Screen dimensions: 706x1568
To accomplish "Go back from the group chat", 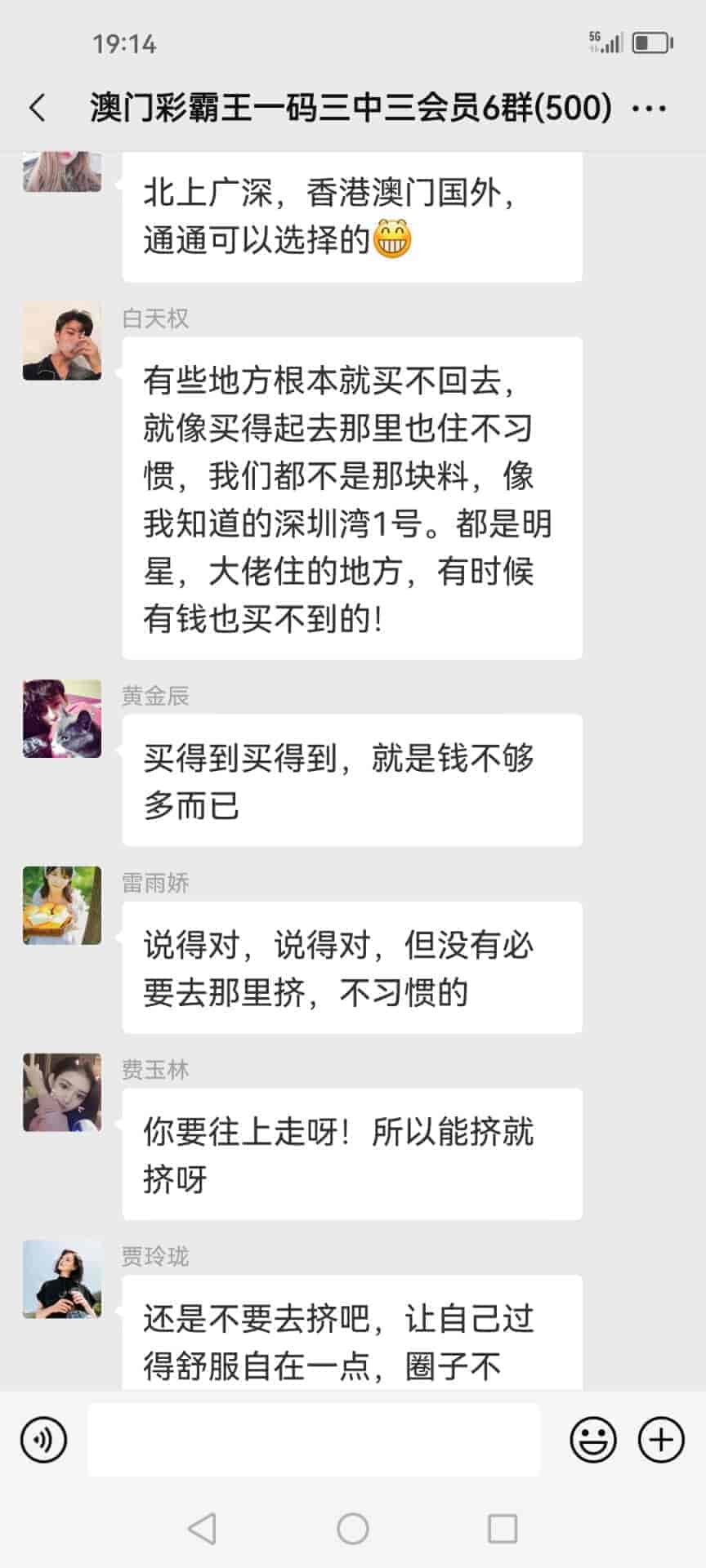I will pyautogui.click(x=38, y=108).
